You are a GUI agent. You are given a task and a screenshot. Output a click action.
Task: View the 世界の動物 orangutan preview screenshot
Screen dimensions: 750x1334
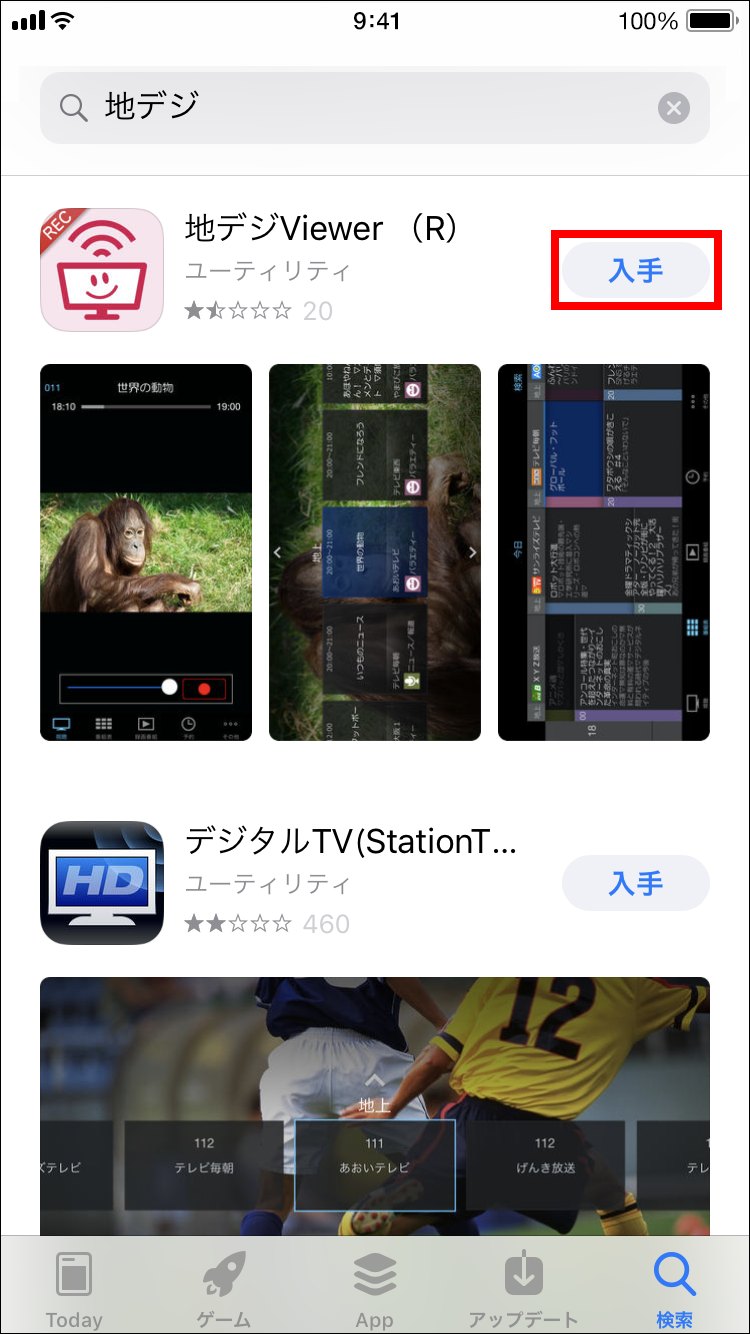pos(146,552)
